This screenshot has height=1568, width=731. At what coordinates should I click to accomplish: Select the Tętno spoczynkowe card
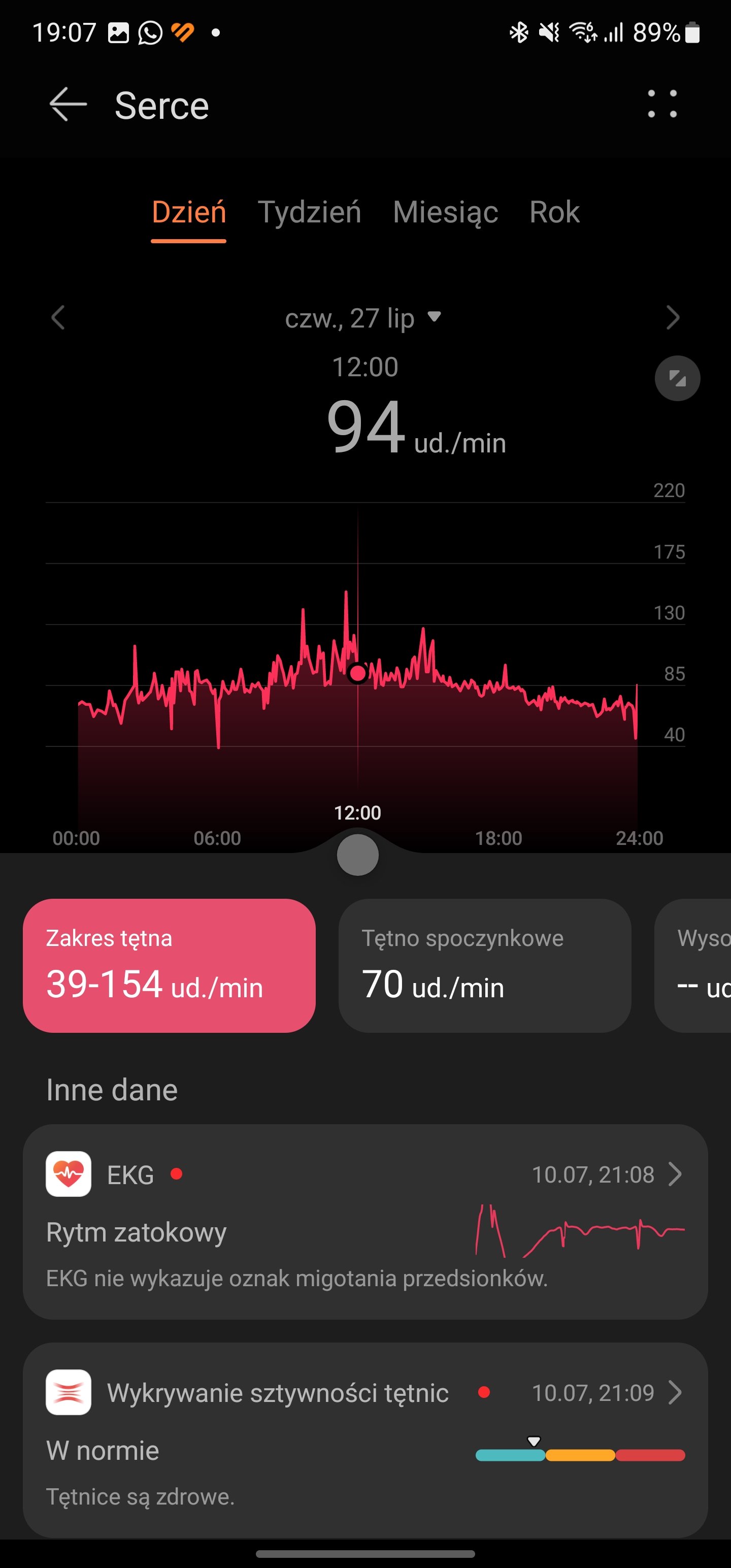pos(484,965)
